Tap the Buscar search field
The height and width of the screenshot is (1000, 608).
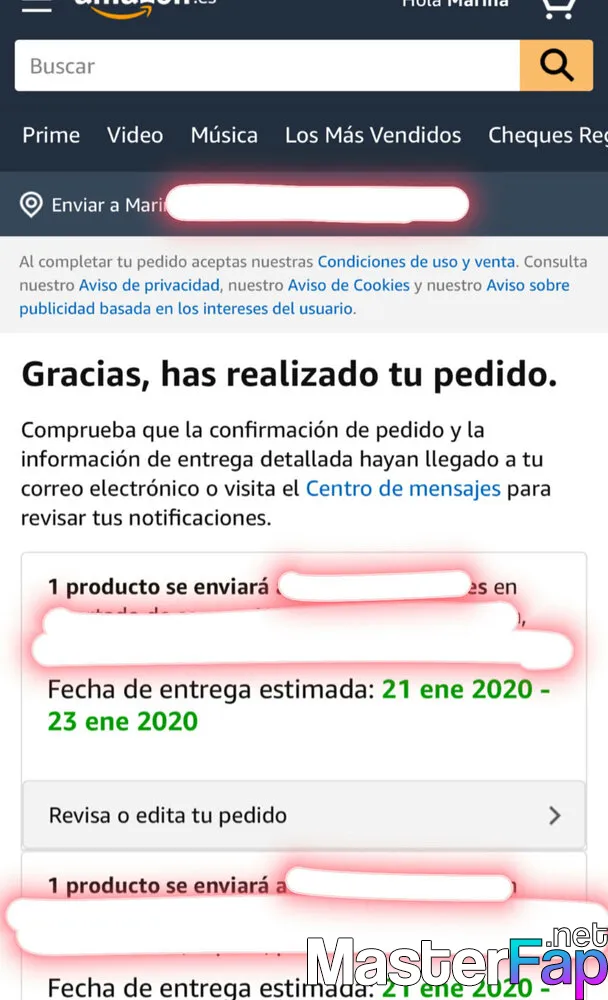pos(267,66)
